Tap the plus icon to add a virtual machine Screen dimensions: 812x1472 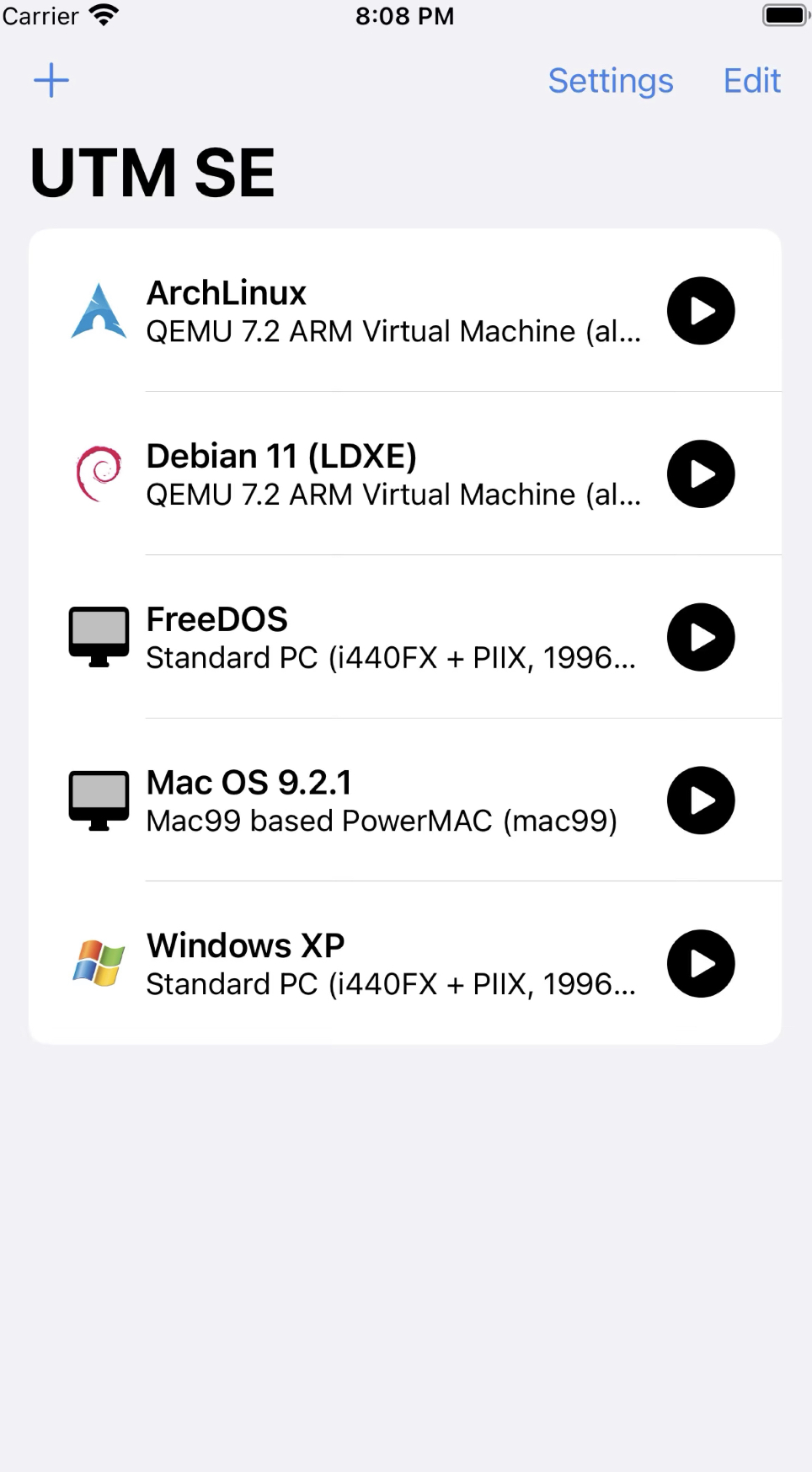tap(51, 81)
